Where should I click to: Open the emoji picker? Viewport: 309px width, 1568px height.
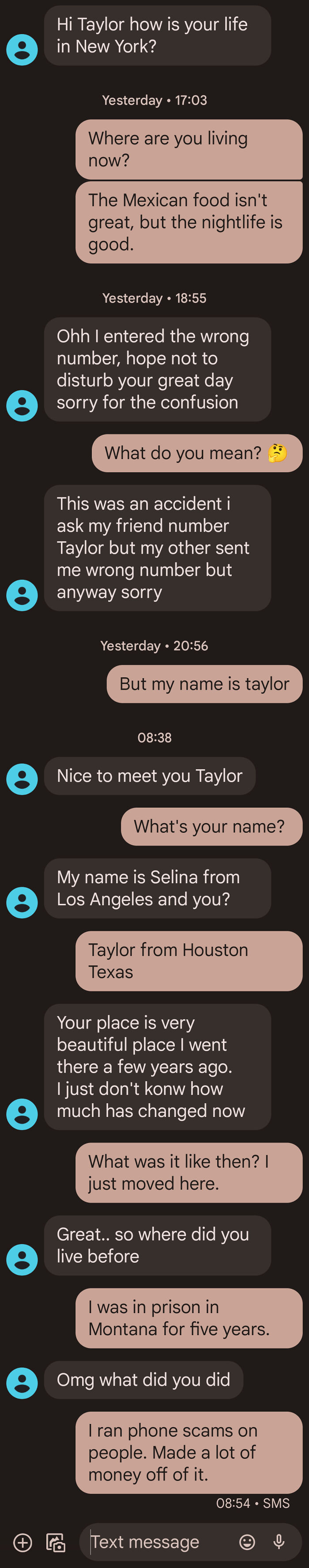pos(247,1542)
